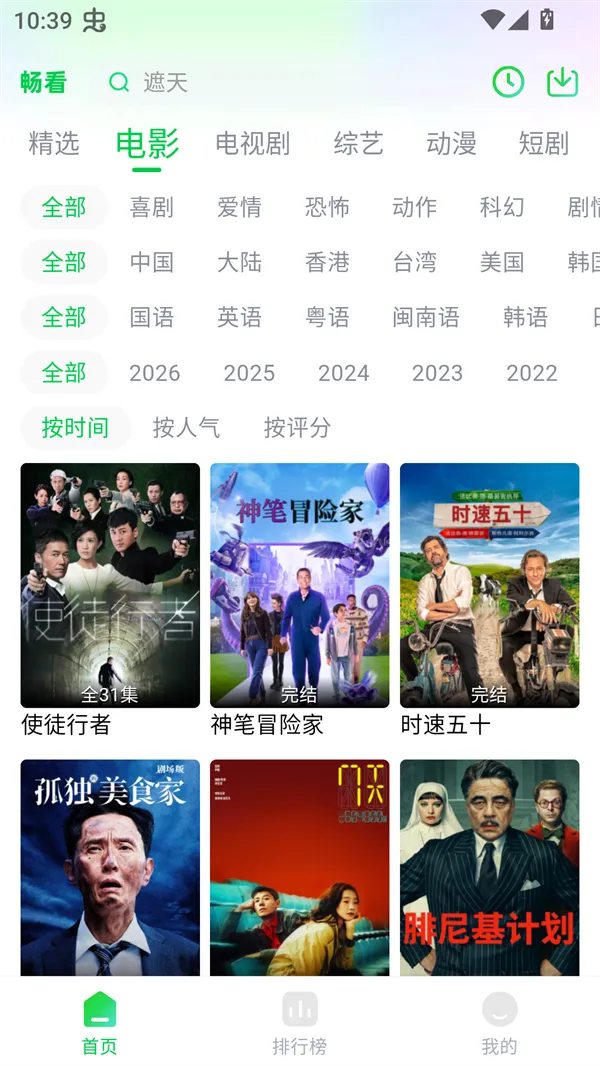The width and height of the screenshot is (600, 1066).
Task: Open the downloads icon
Action: [x=563, y=82]
